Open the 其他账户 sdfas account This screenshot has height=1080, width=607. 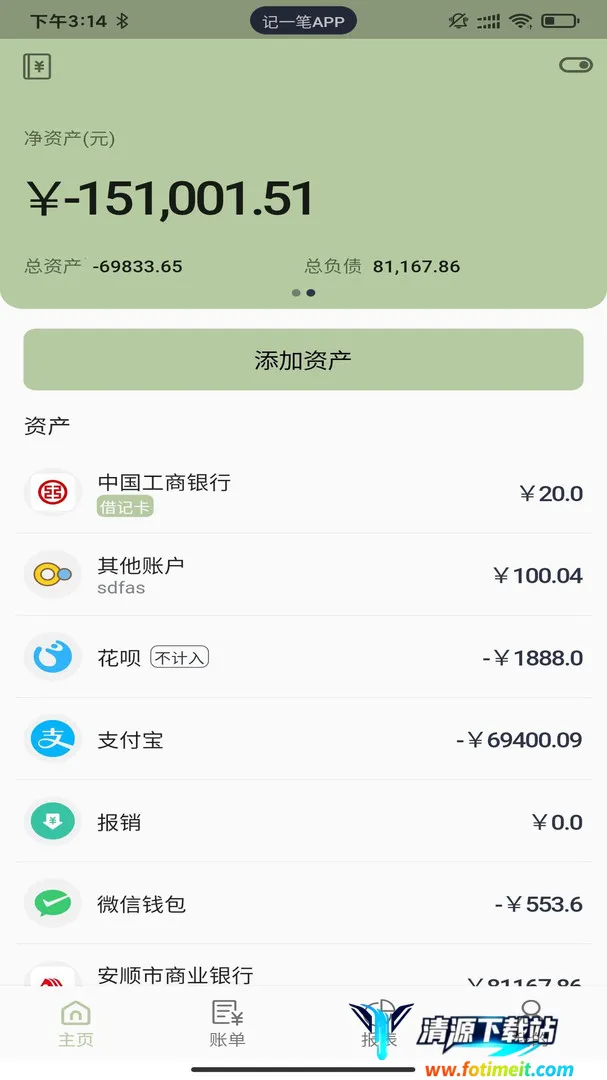coord(303,575)
